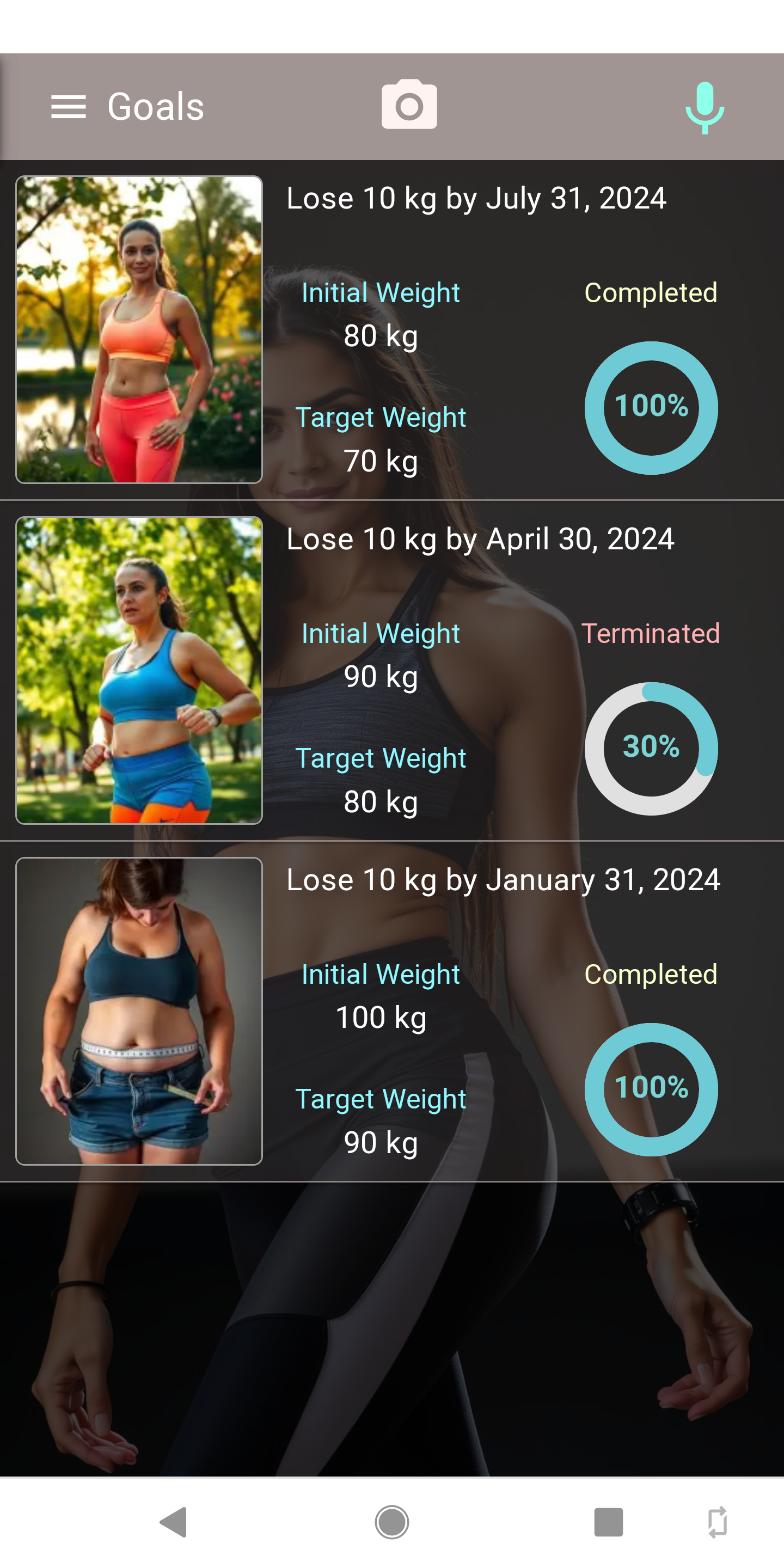The height and width of the screenshot is (1568, 784).
Task: Open the goal ending July 31, 2024
Action: (476, 198)
